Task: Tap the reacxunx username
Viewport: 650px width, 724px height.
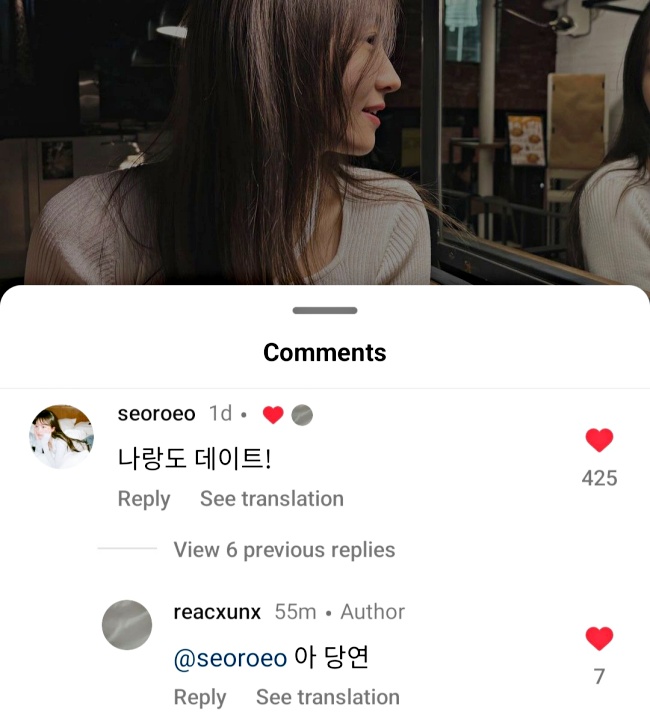Action: (217, 612)
